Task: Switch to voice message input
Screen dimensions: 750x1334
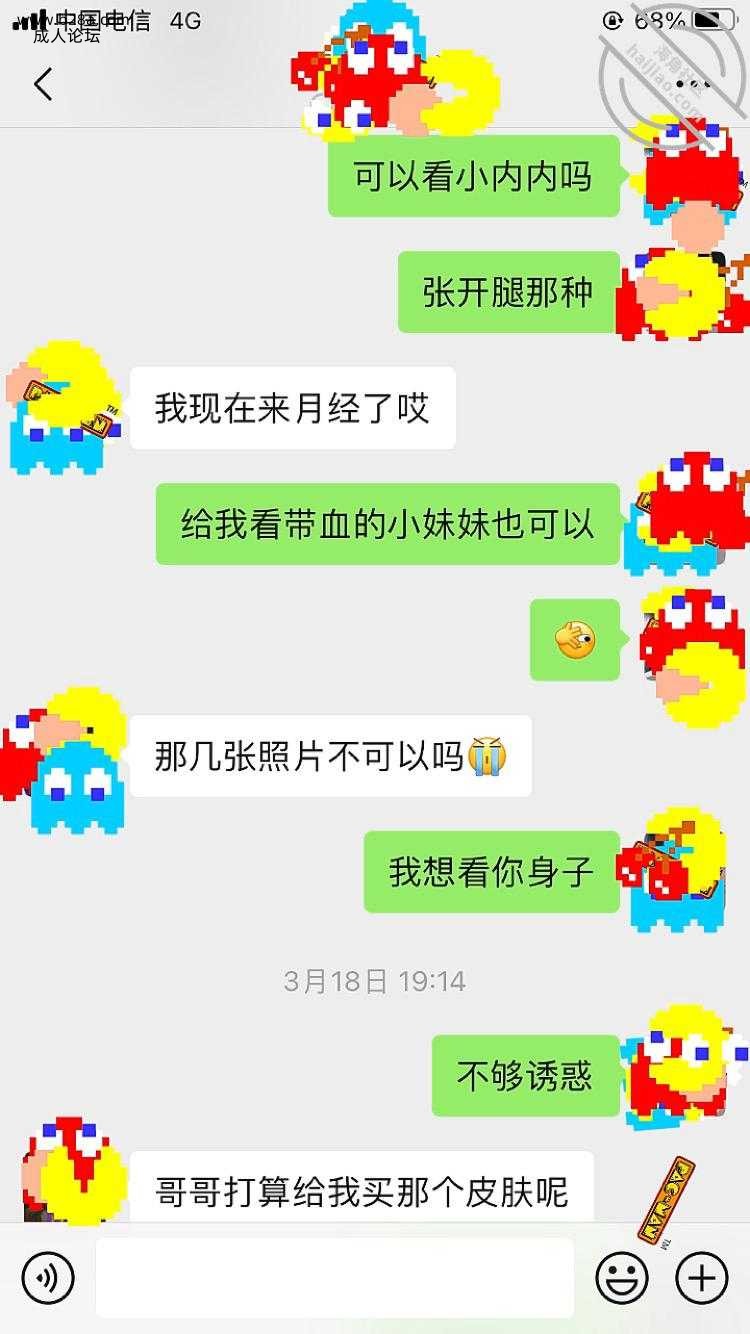Action: point(48,1277)
